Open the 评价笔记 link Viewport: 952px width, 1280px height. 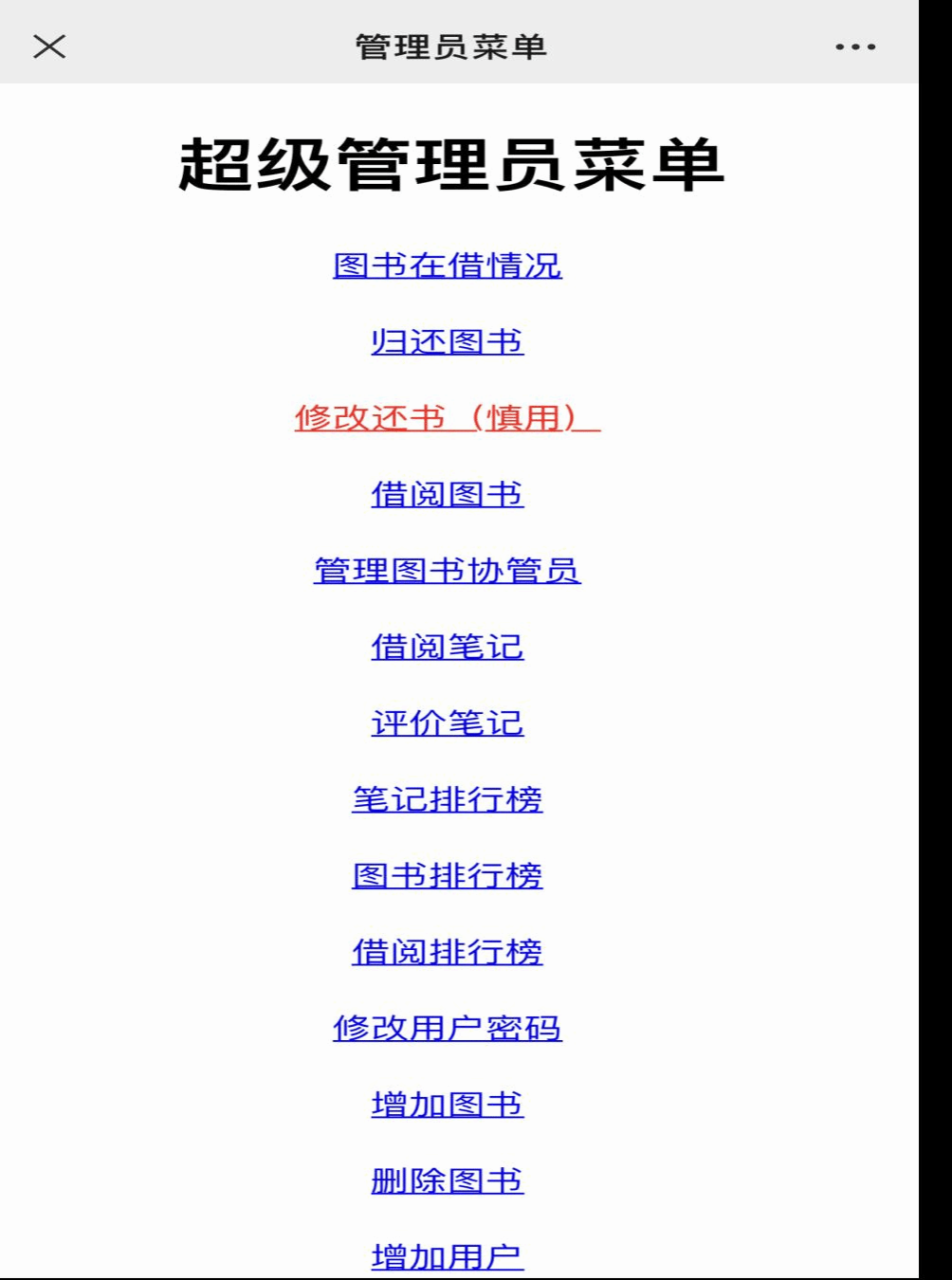click(447, 723)
